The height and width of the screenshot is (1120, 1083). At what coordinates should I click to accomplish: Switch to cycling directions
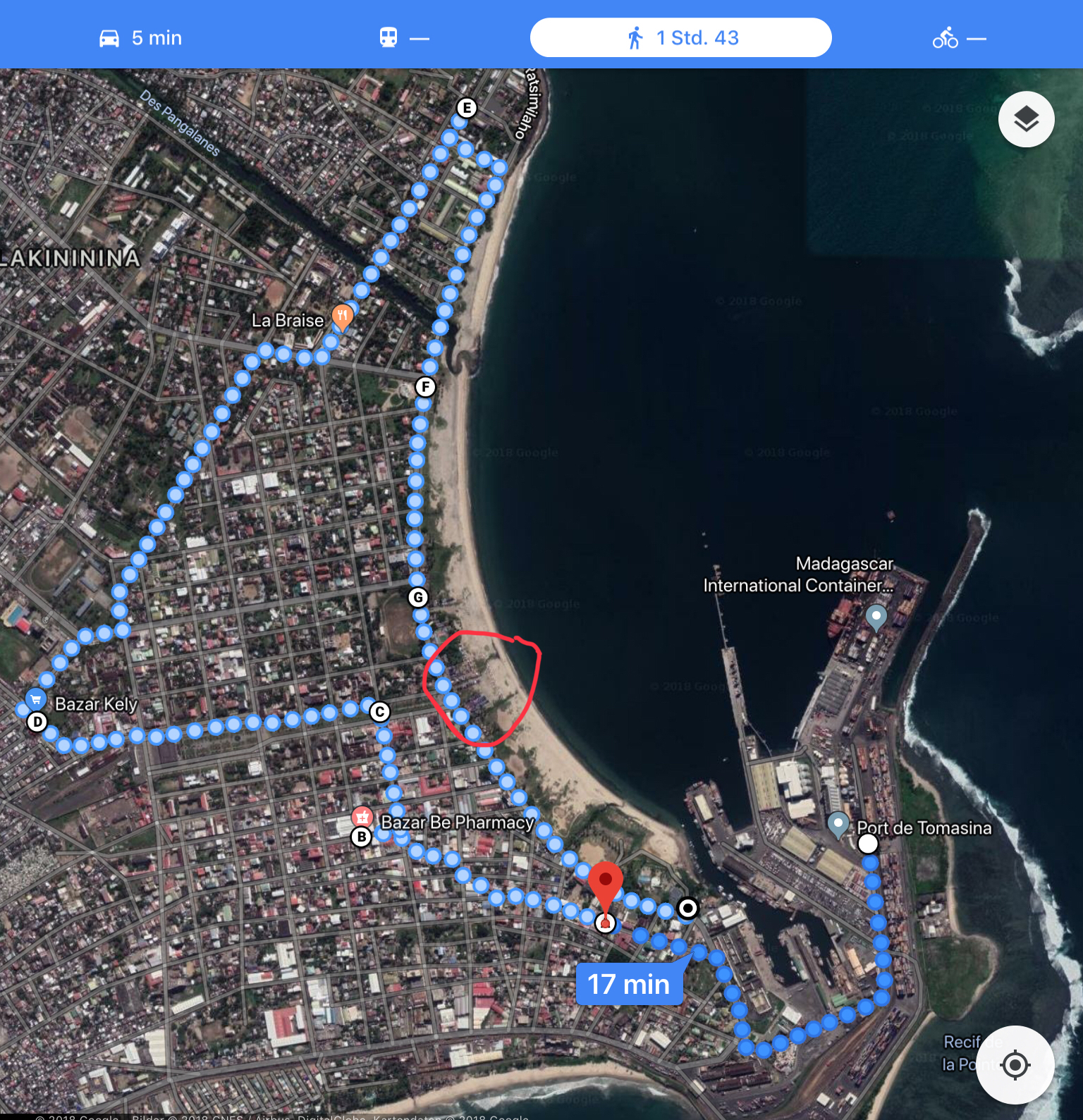click(958, 38)
